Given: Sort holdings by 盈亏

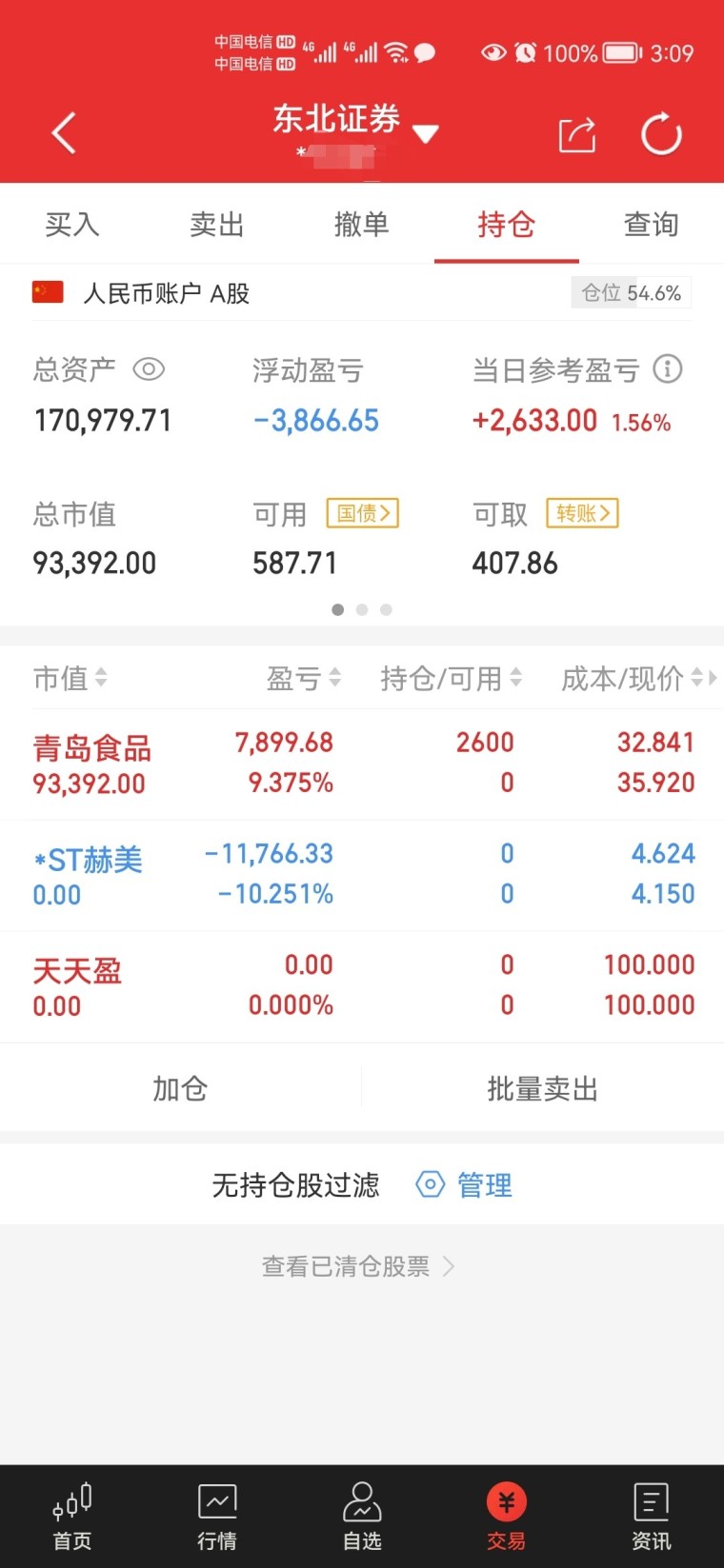Looking at the screenshot, I should tap(304, 678).
